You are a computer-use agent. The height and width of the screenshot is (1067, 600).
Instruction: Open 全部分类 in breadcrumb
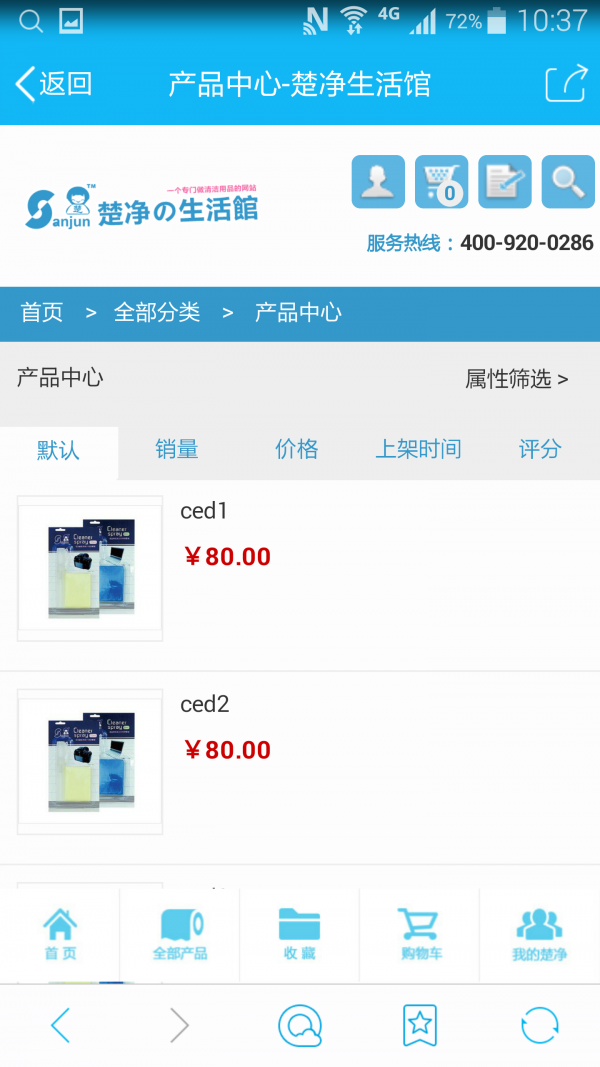pos(157,313)
